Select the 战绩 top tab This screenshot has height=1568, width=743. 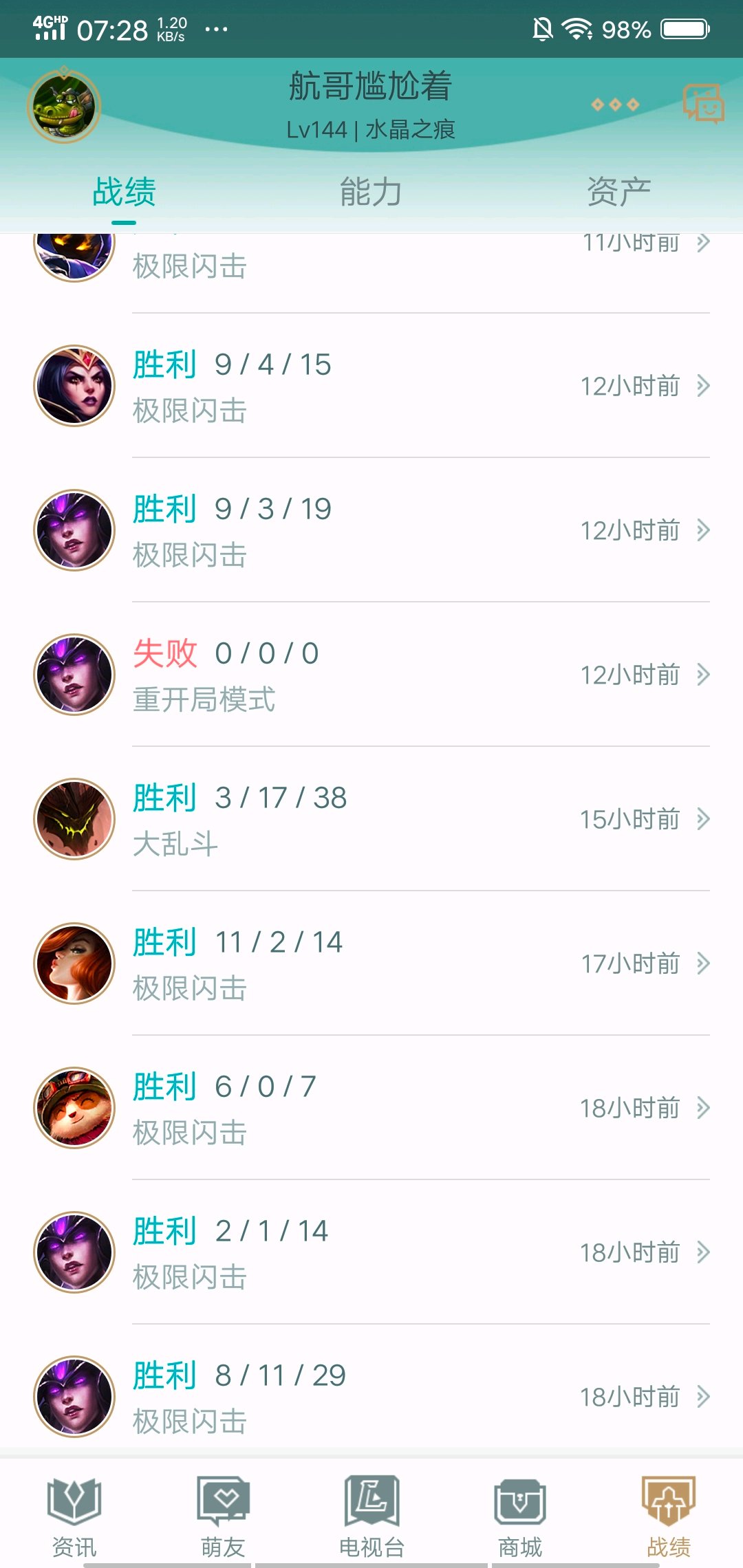(x=124, y=192)
